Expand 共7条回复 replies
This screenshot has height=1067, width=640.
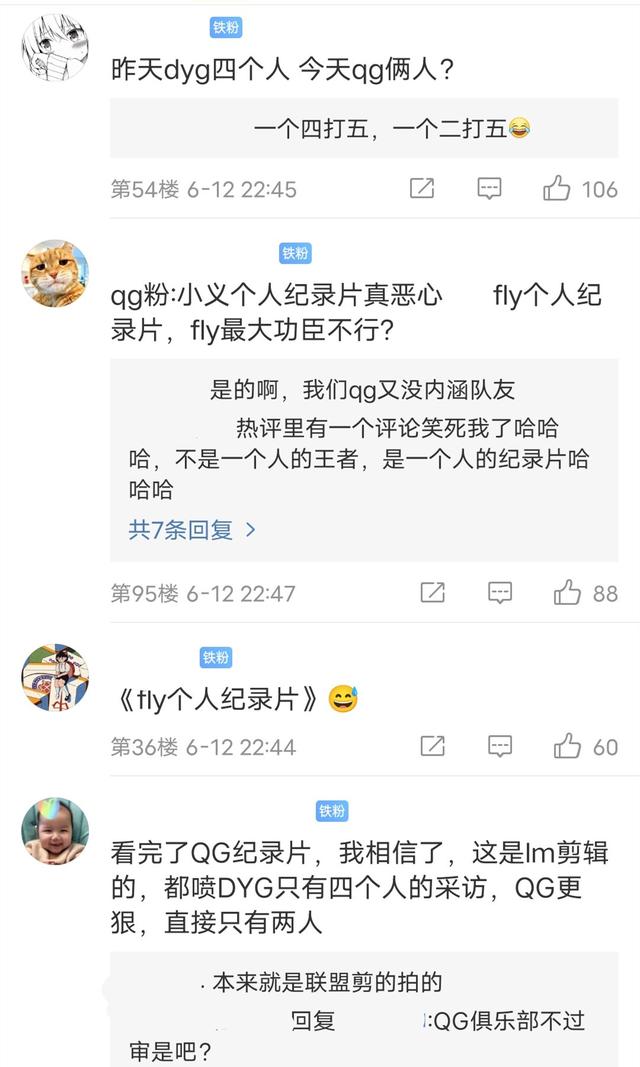192,530
